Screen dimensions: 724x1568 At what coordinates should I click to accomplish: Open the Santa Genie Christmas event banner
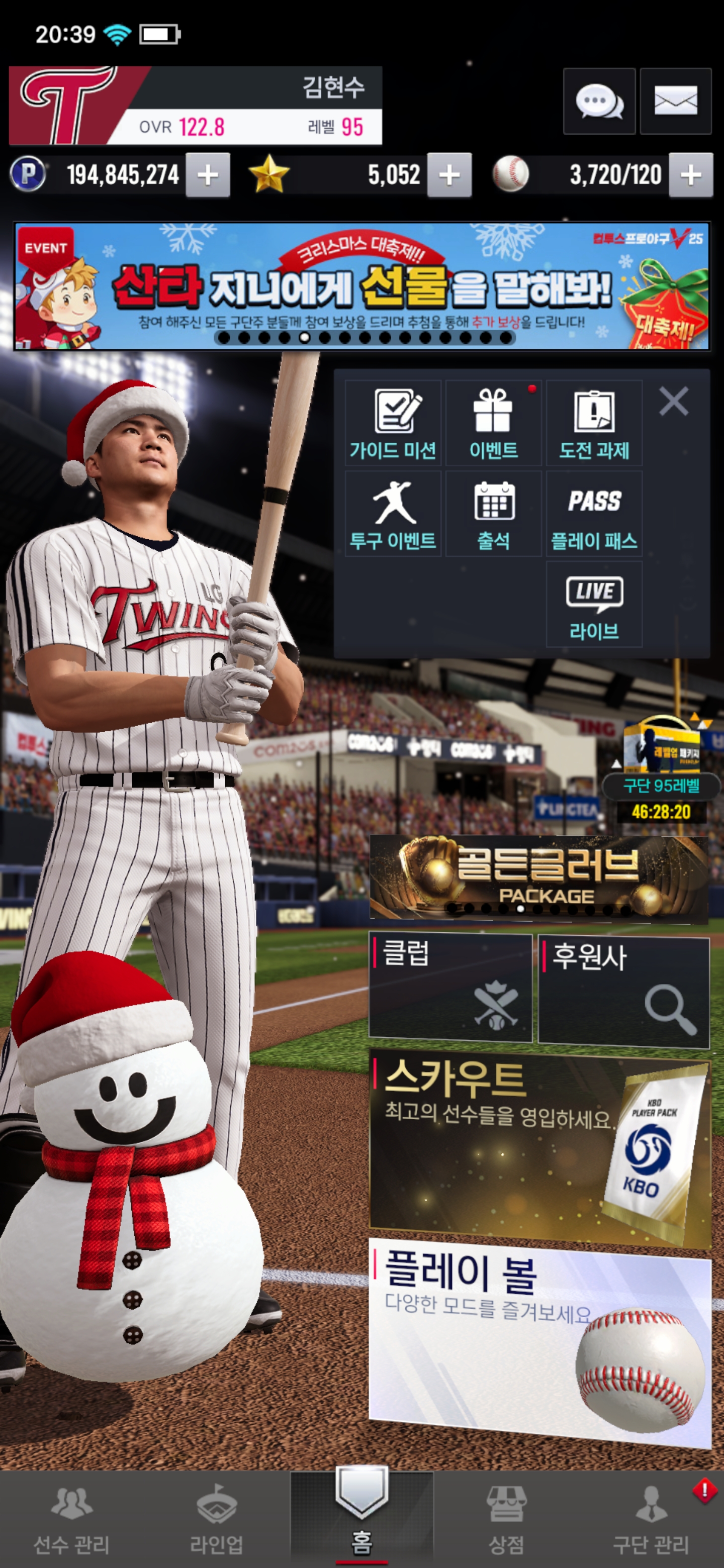(x=361, y=286)
